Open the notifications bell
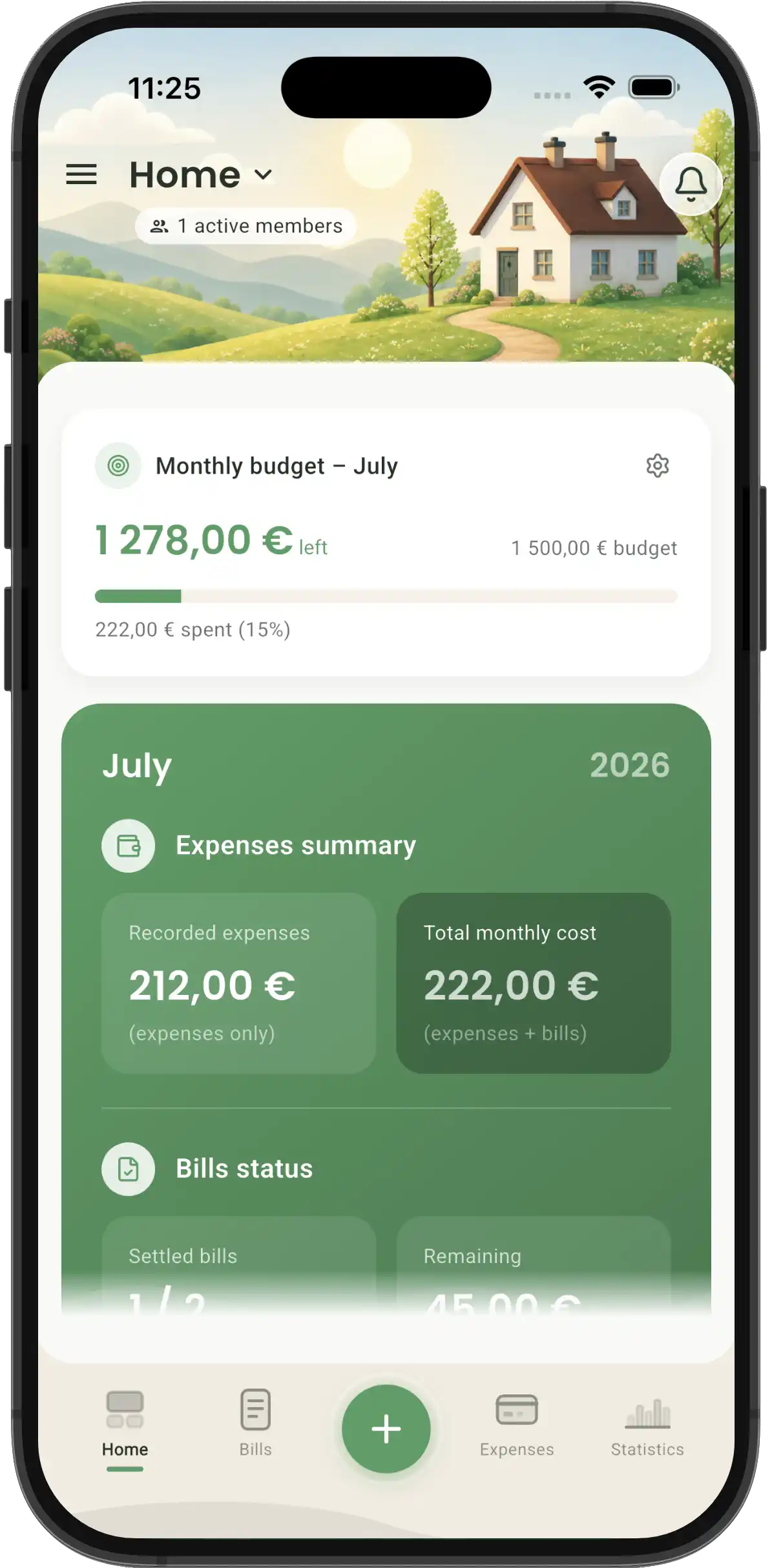The width and height of the screenshot is (772, 1568). pyautogui.click(x=691, y=184)
